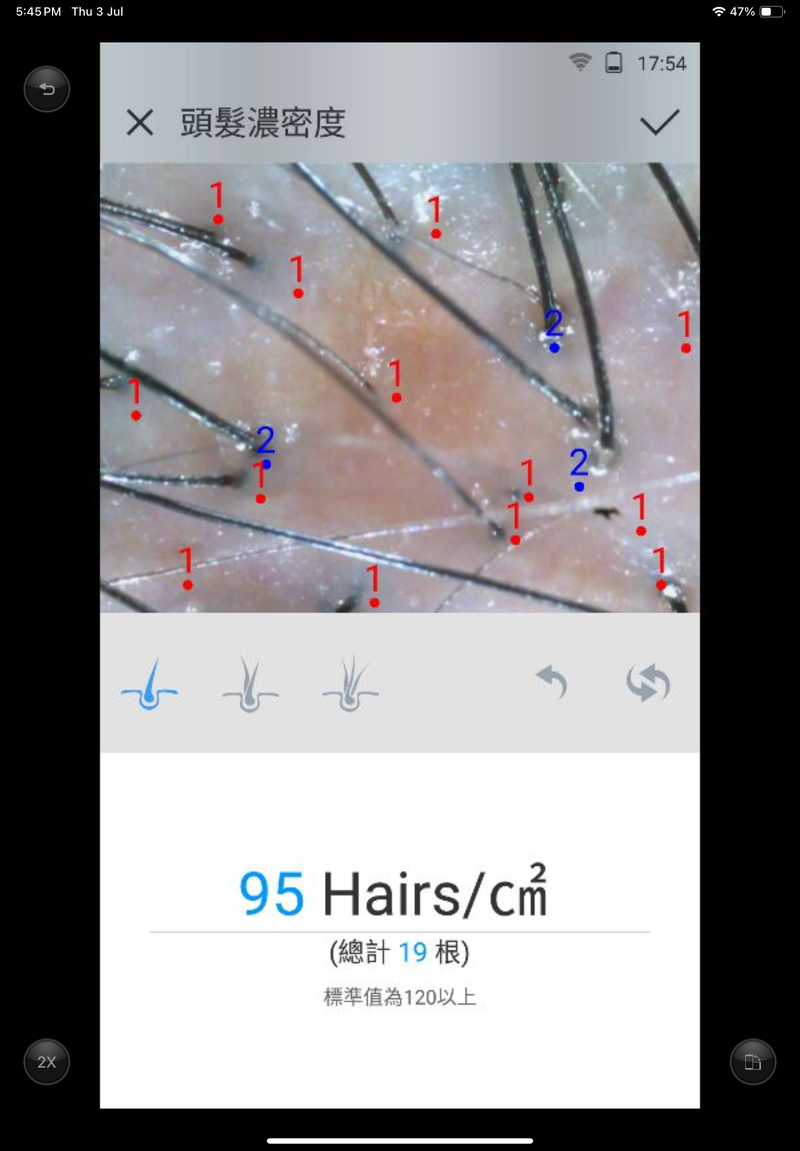Select the three-hair follicle marker tool
Screen dimensions: 800x1151
coord(350,684)
